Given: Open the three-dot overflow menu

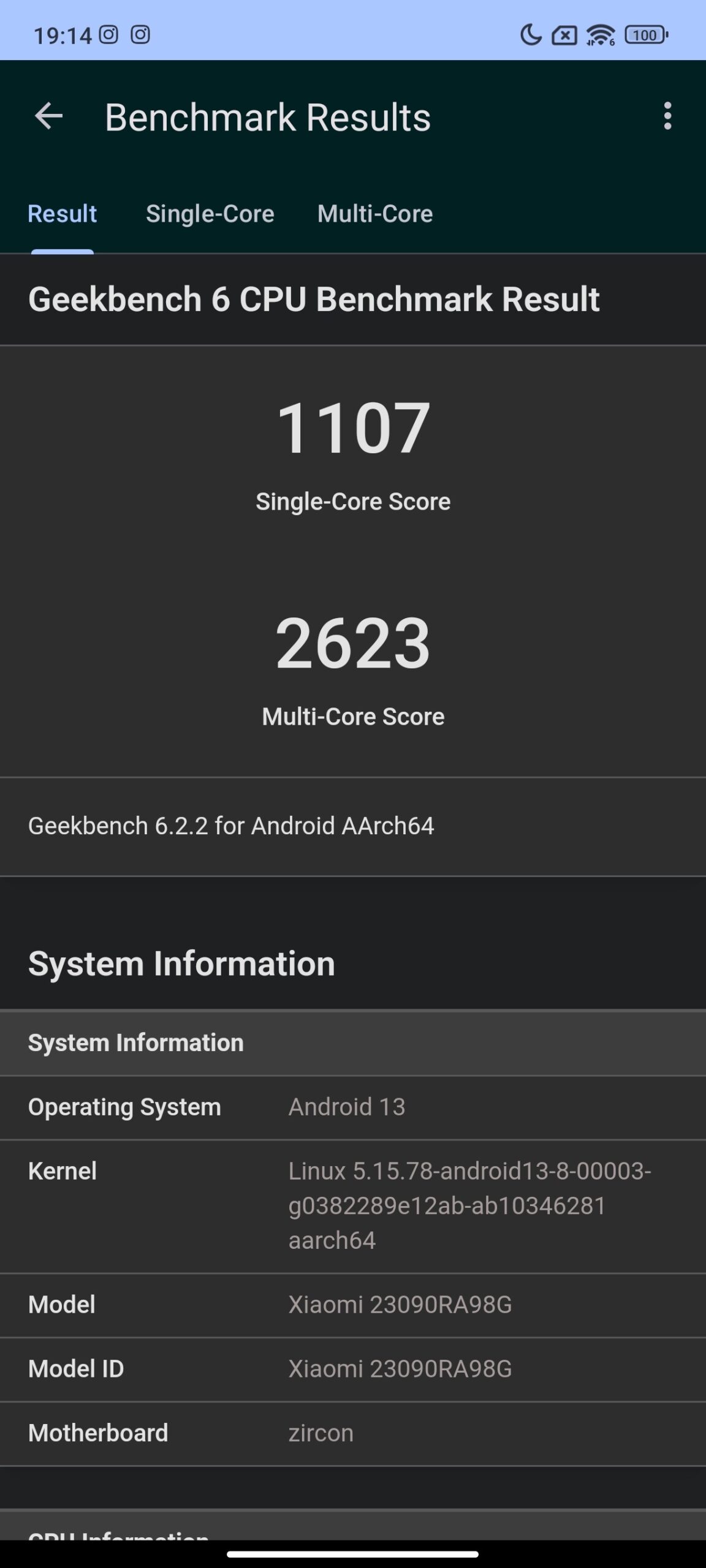Looking at the screenshot, I should [667, 116].
